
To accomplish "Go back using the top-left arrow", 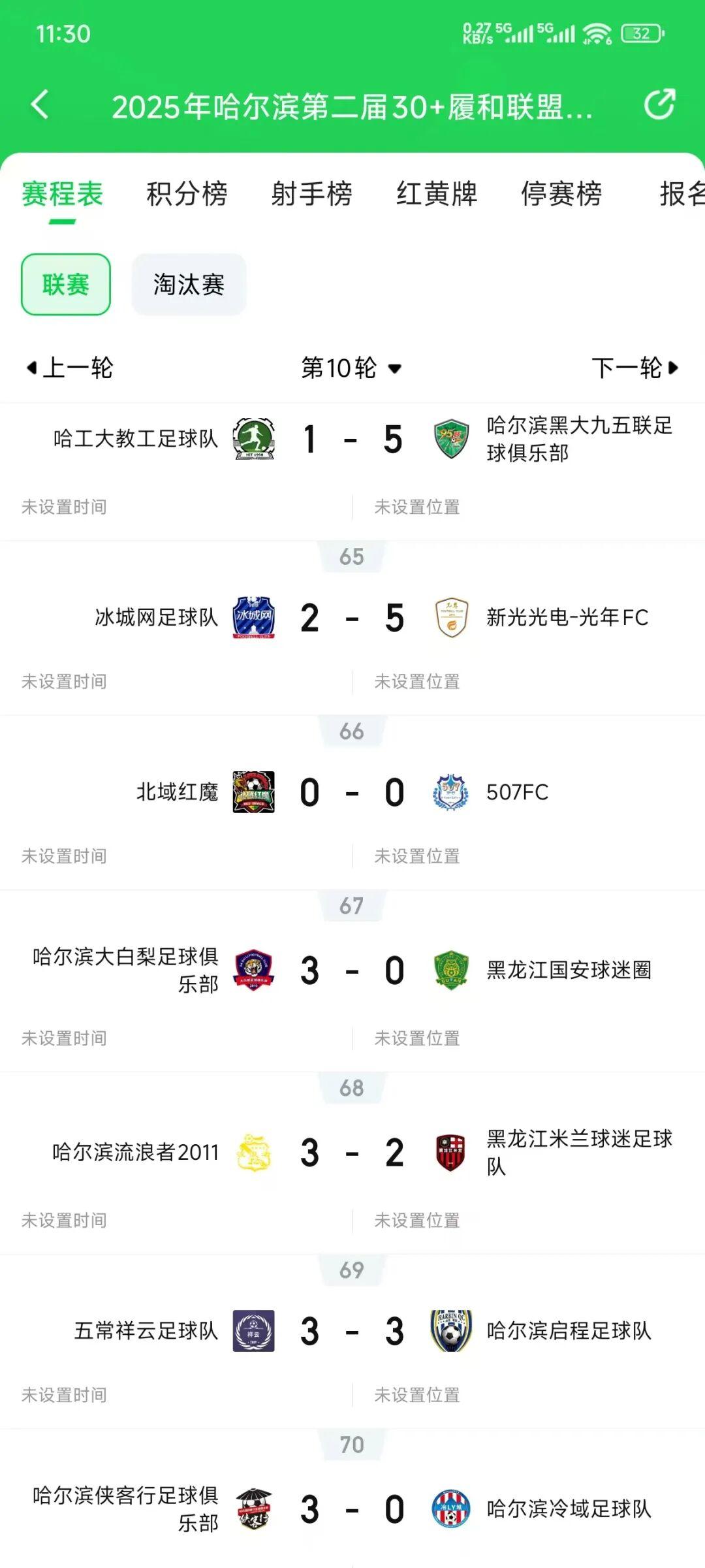I will pyautogui.click(x=40, y=104).
